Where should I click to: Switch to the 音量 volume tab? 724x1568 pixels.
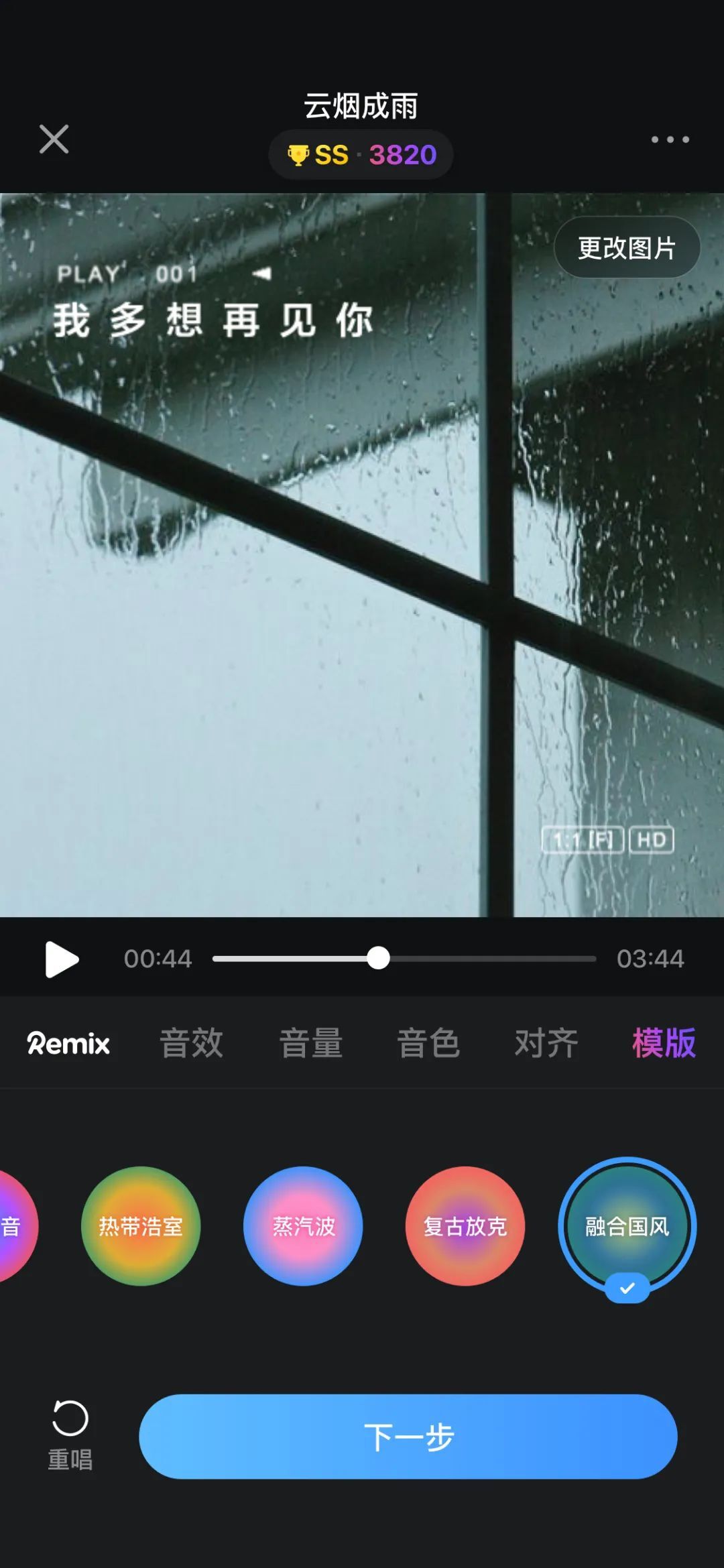tap(310, 1044)
